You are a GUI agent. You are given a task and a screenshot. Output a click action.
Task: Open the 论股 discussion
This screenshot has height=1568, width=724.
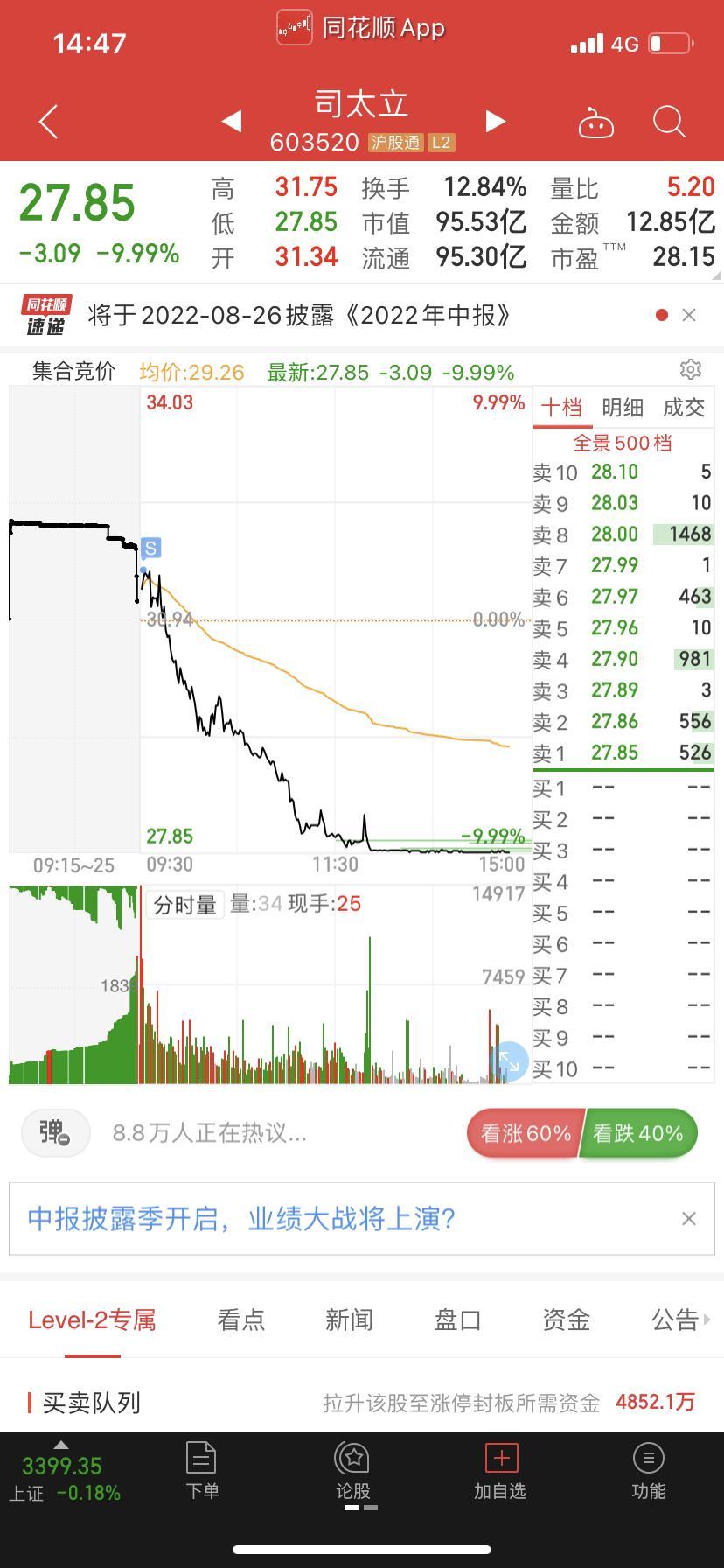[353, 1471]
